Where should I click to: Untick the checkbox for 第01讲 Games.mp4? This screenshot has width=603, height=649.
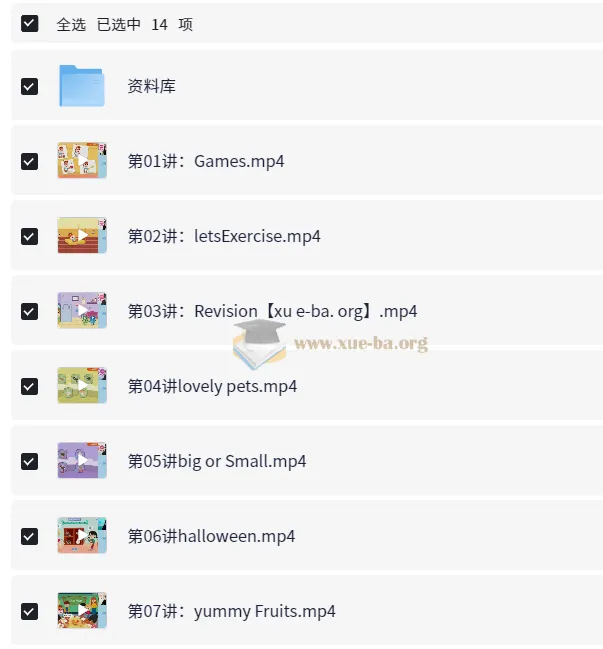30,161
